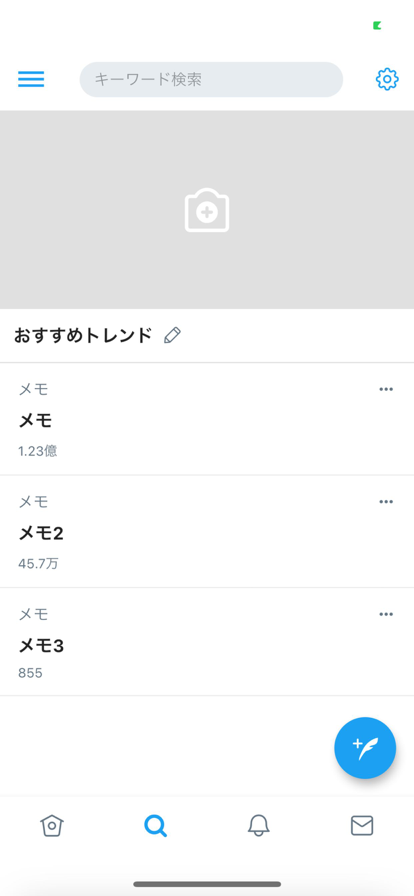Edit おすすめトレンド with the pencil icon

tap(172, 335)
